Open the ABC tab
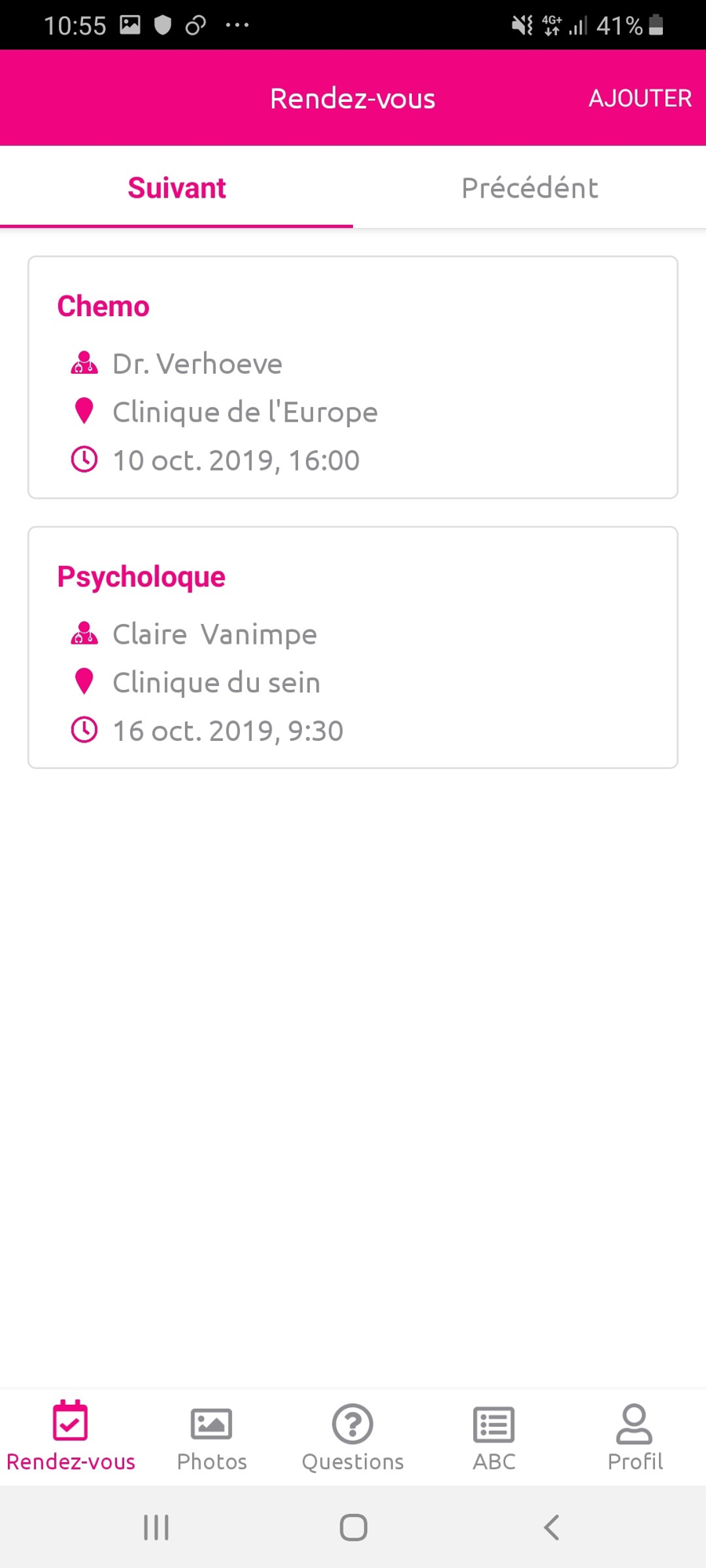Screen dimensions: 706x1568 (x=494, y=1439)
